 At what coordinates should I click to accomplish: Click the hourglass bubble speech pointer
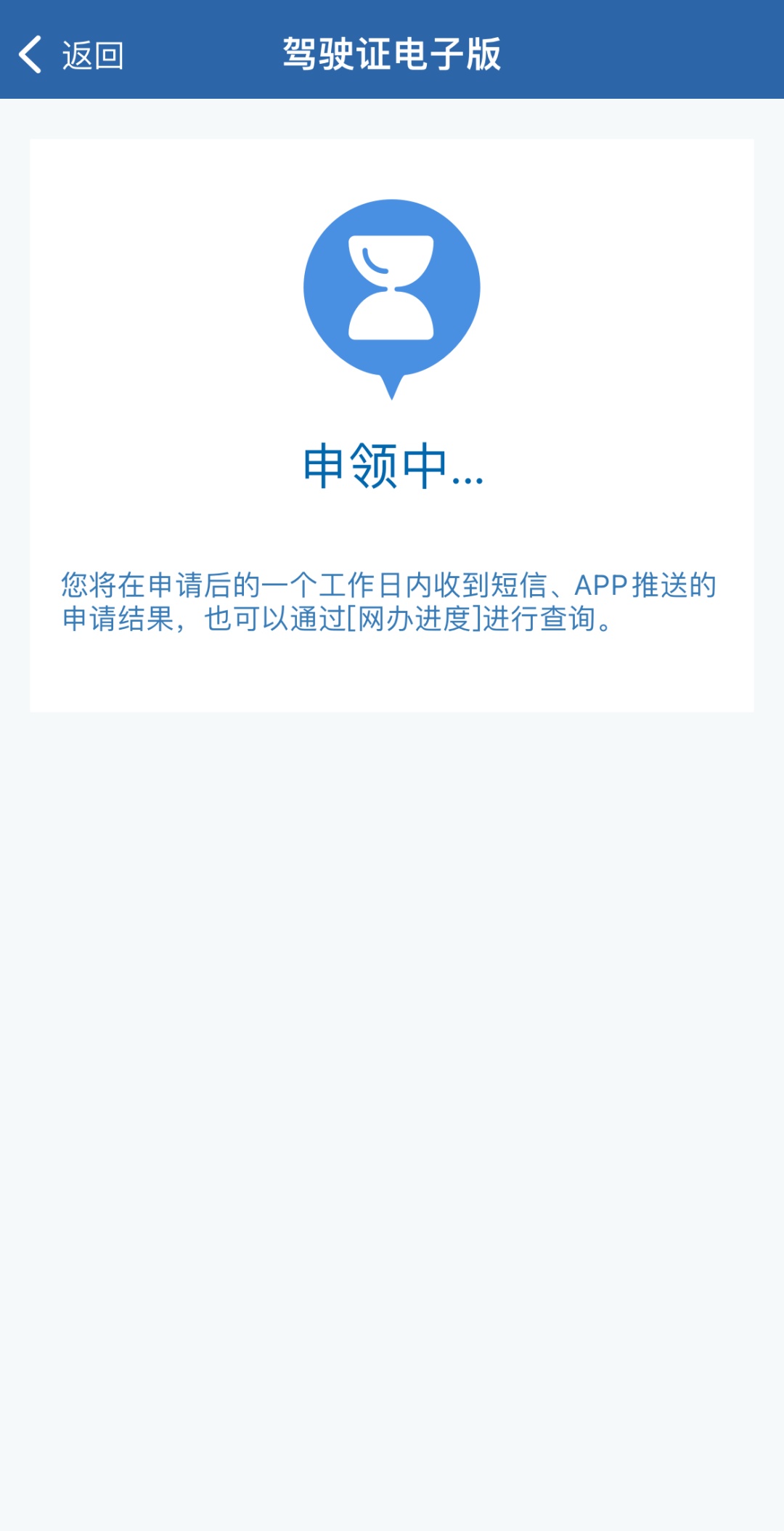point(392,385)
